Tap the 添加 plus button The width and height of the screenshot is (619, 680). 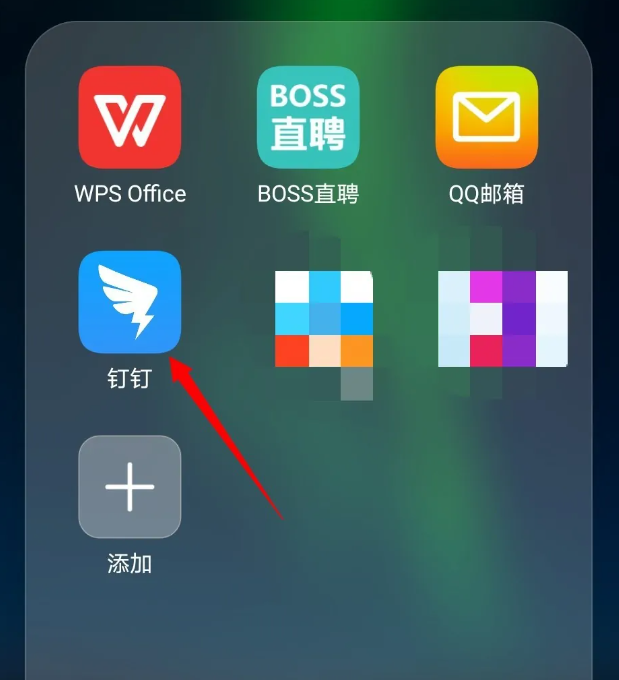(130, 487)
